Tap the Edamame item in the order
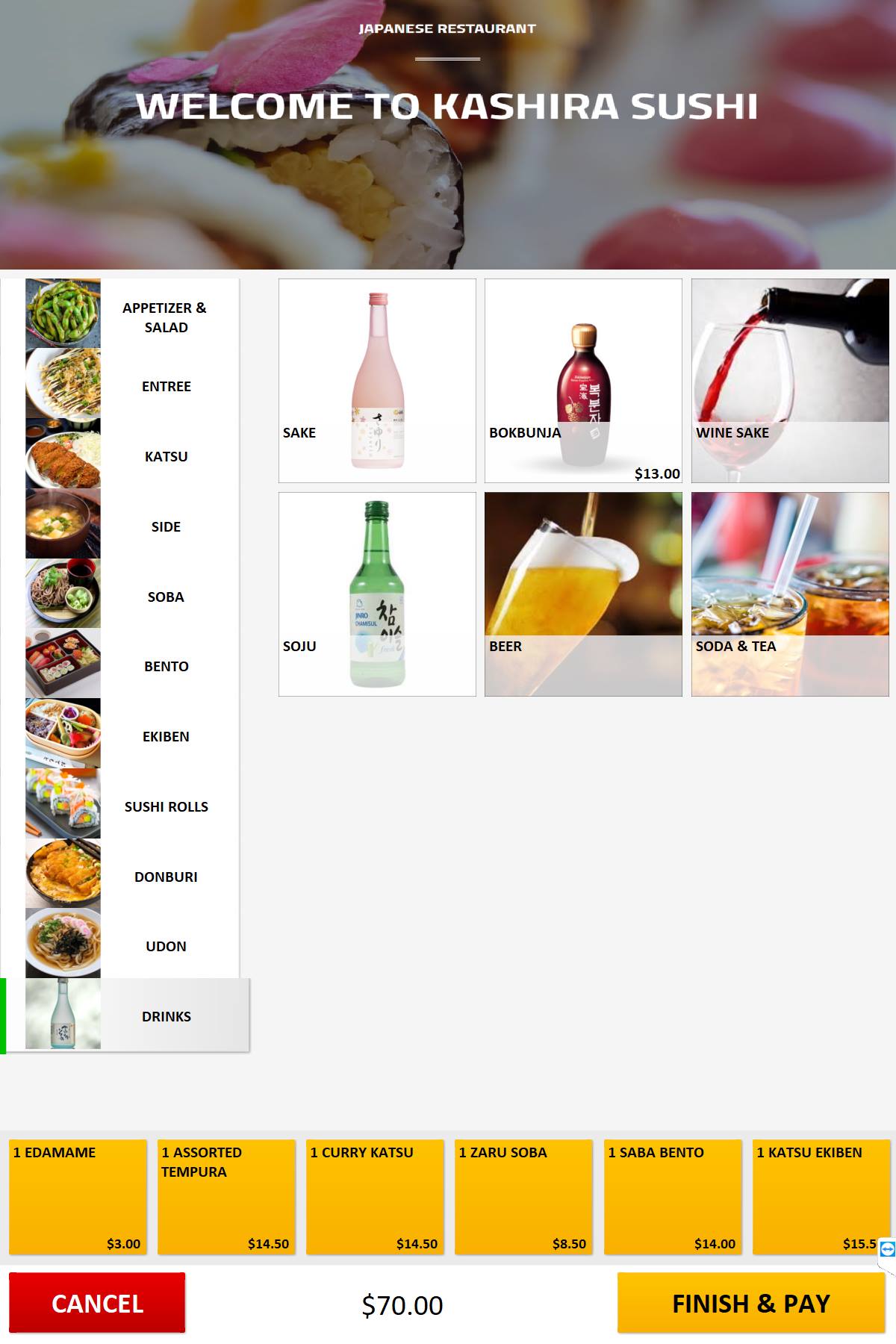 point(78,1196)
